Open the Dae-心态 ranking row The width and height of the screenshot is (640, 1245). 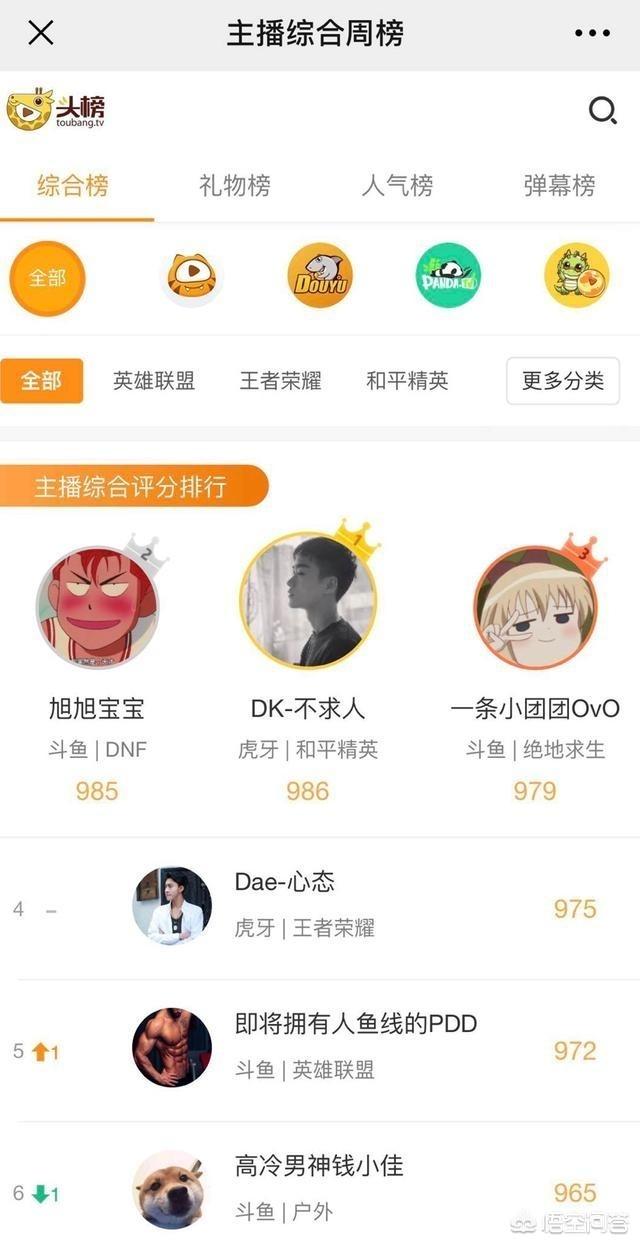320,906
